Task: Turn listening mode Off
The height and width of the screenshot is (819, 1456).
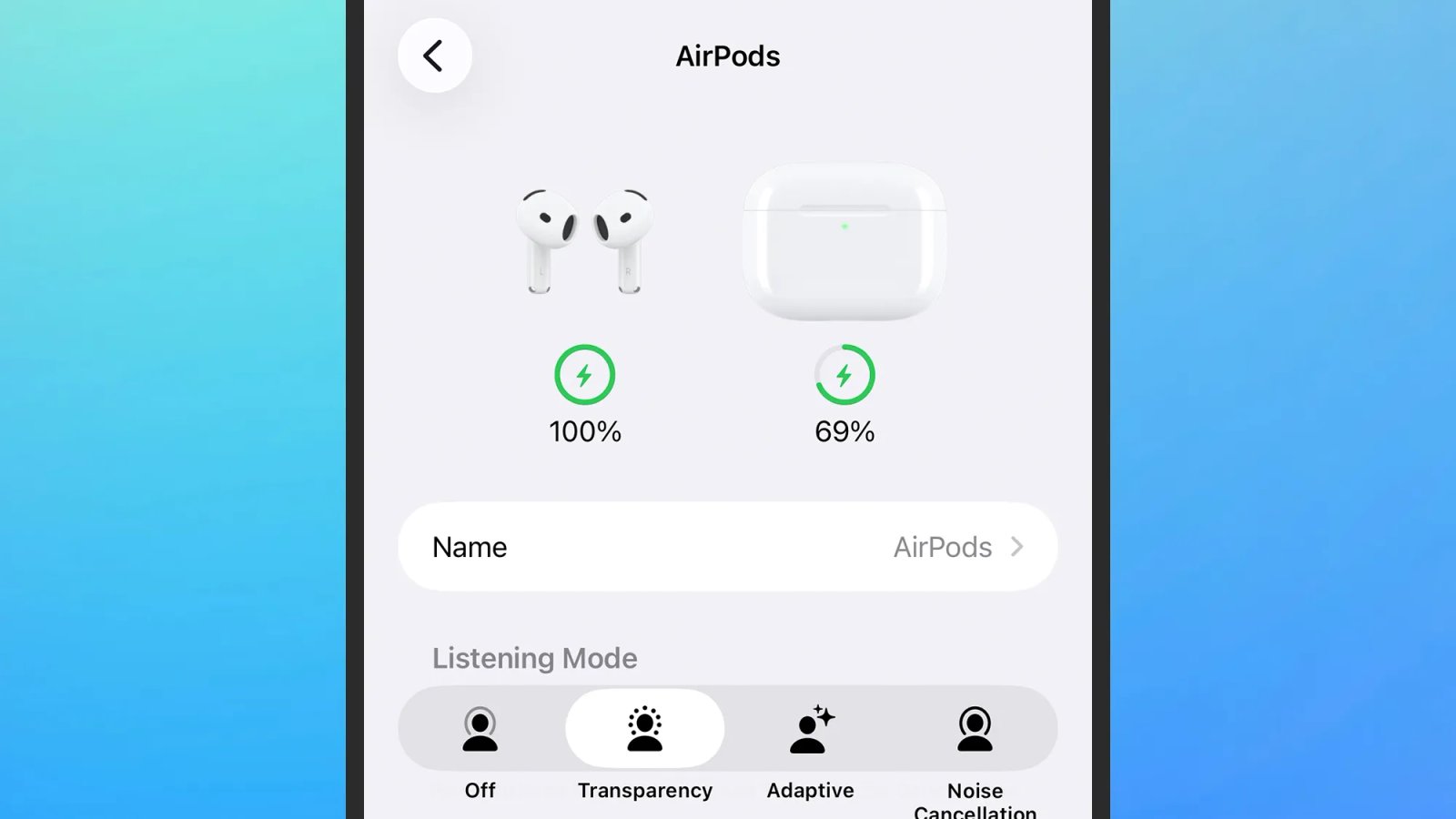Action: coord(480,729)
